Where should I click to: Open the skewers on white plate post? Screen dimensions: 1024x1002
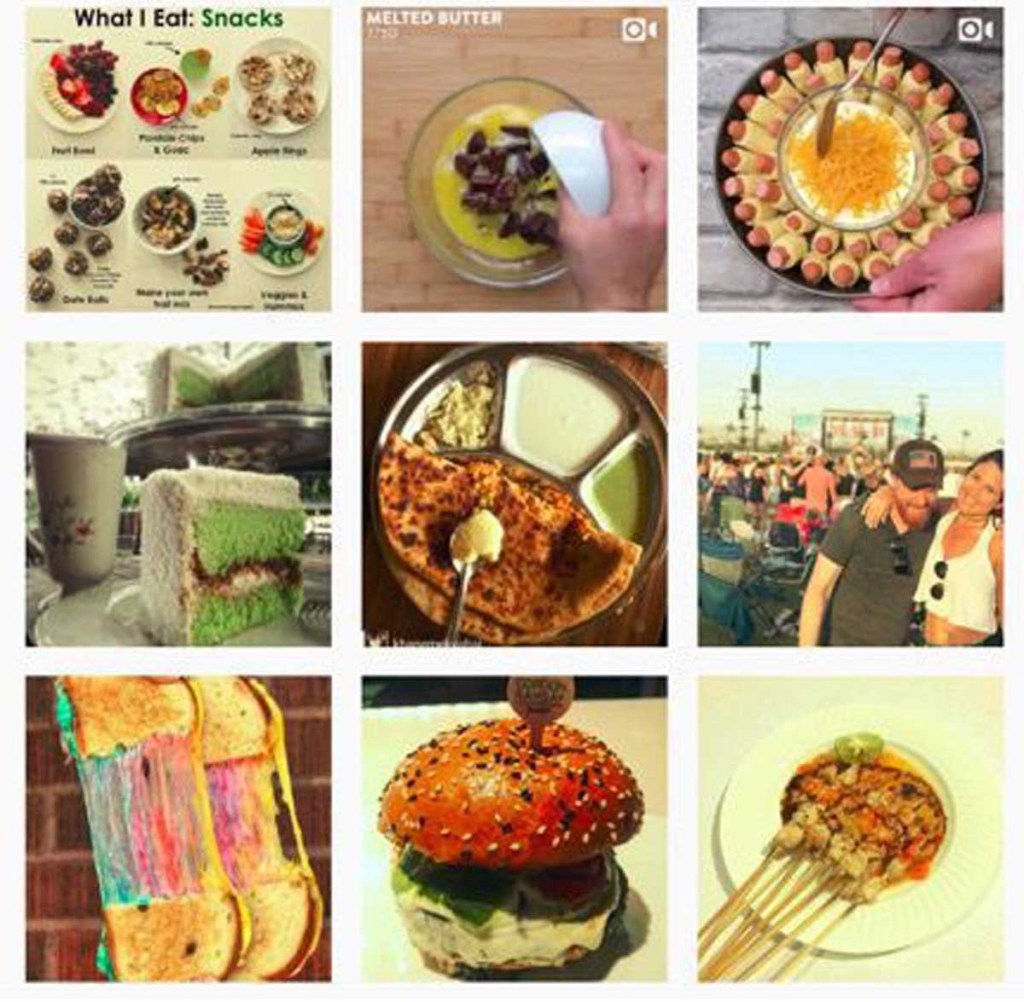pyautogui.click(x=850, y=828)
